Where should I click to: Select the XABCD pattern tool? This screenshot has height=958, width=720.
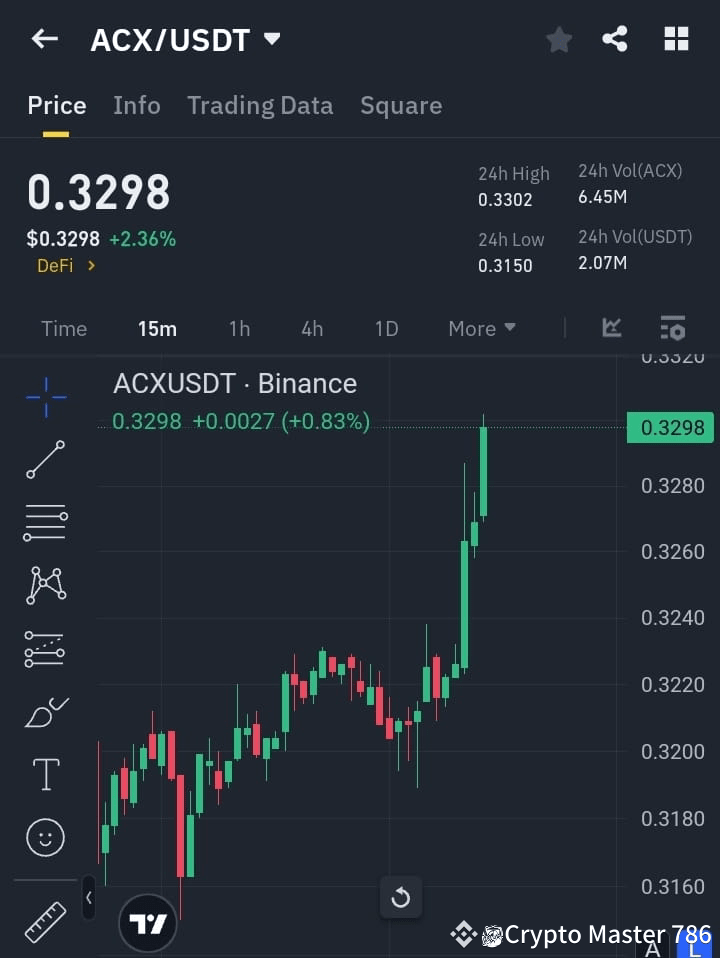(x=44, y=586)
